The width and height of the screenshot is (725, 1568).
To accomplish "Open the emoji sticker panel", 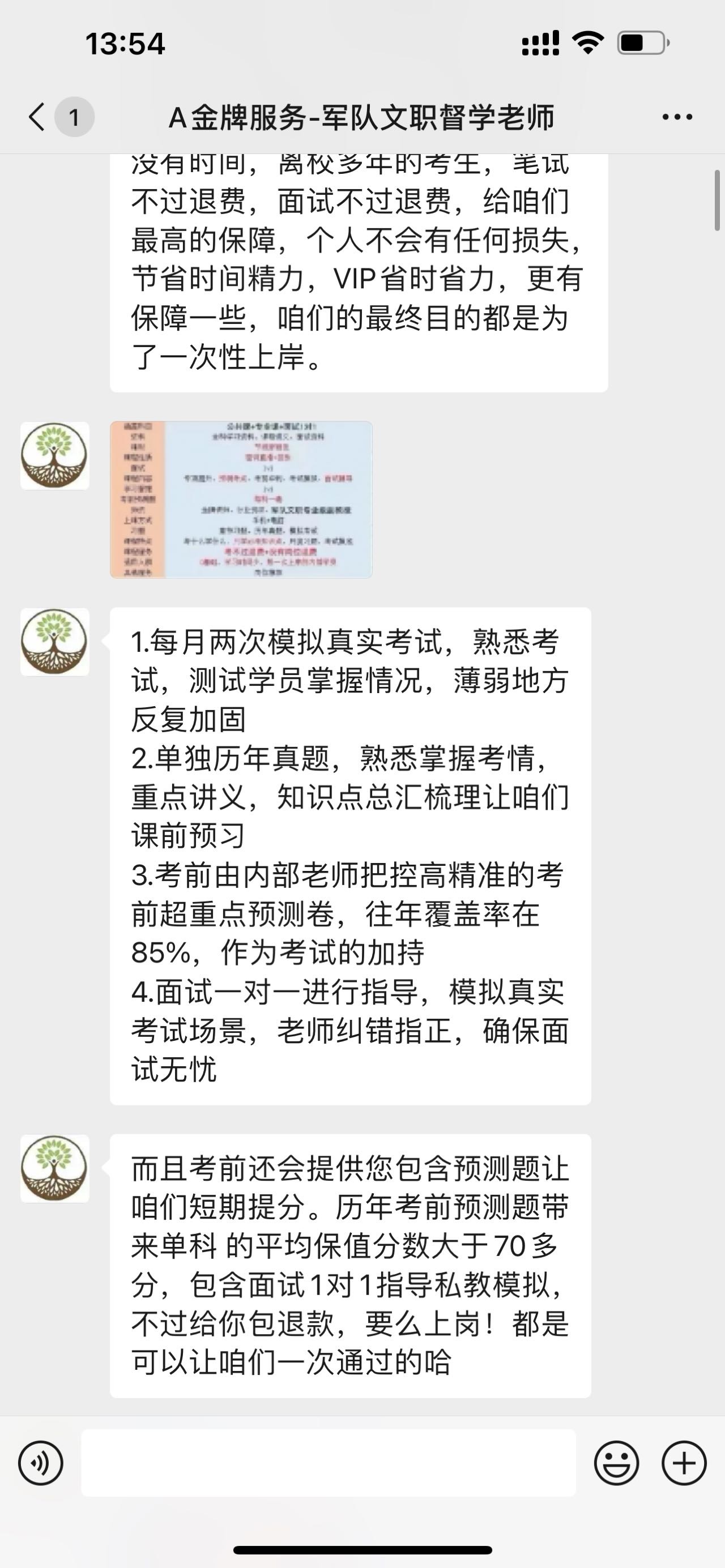I will [617, 1463].
